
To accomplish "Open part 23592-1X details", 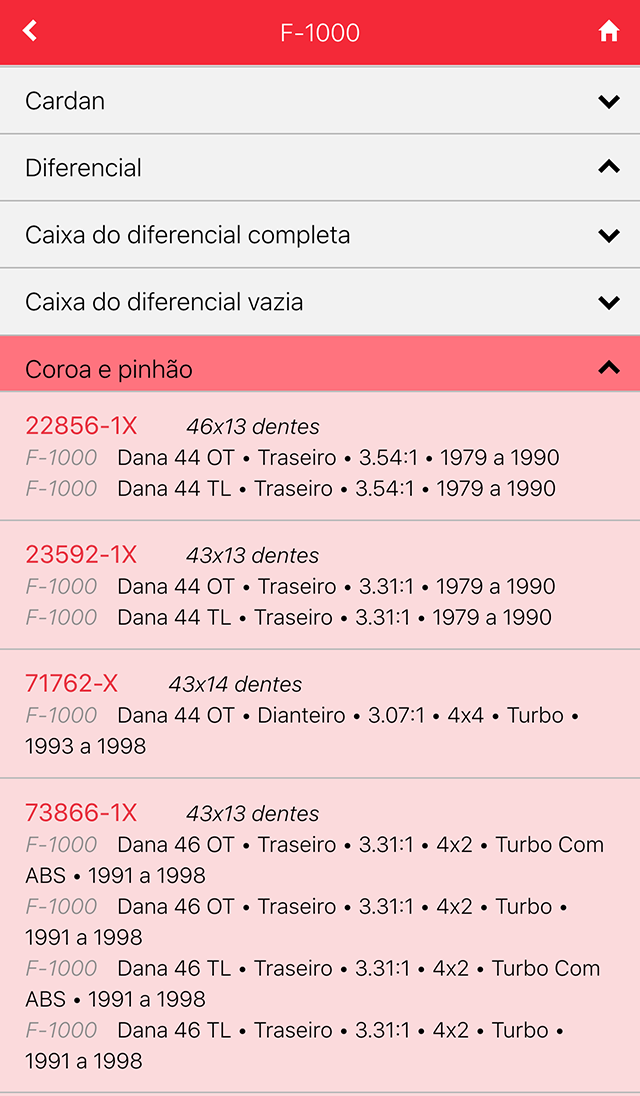I will 320,585.
